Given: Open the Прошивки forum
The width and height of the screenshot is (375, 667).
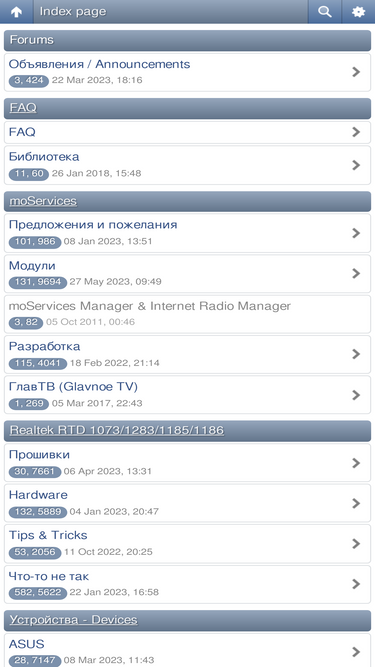Looking at the screenshot, I should (188, 463).
